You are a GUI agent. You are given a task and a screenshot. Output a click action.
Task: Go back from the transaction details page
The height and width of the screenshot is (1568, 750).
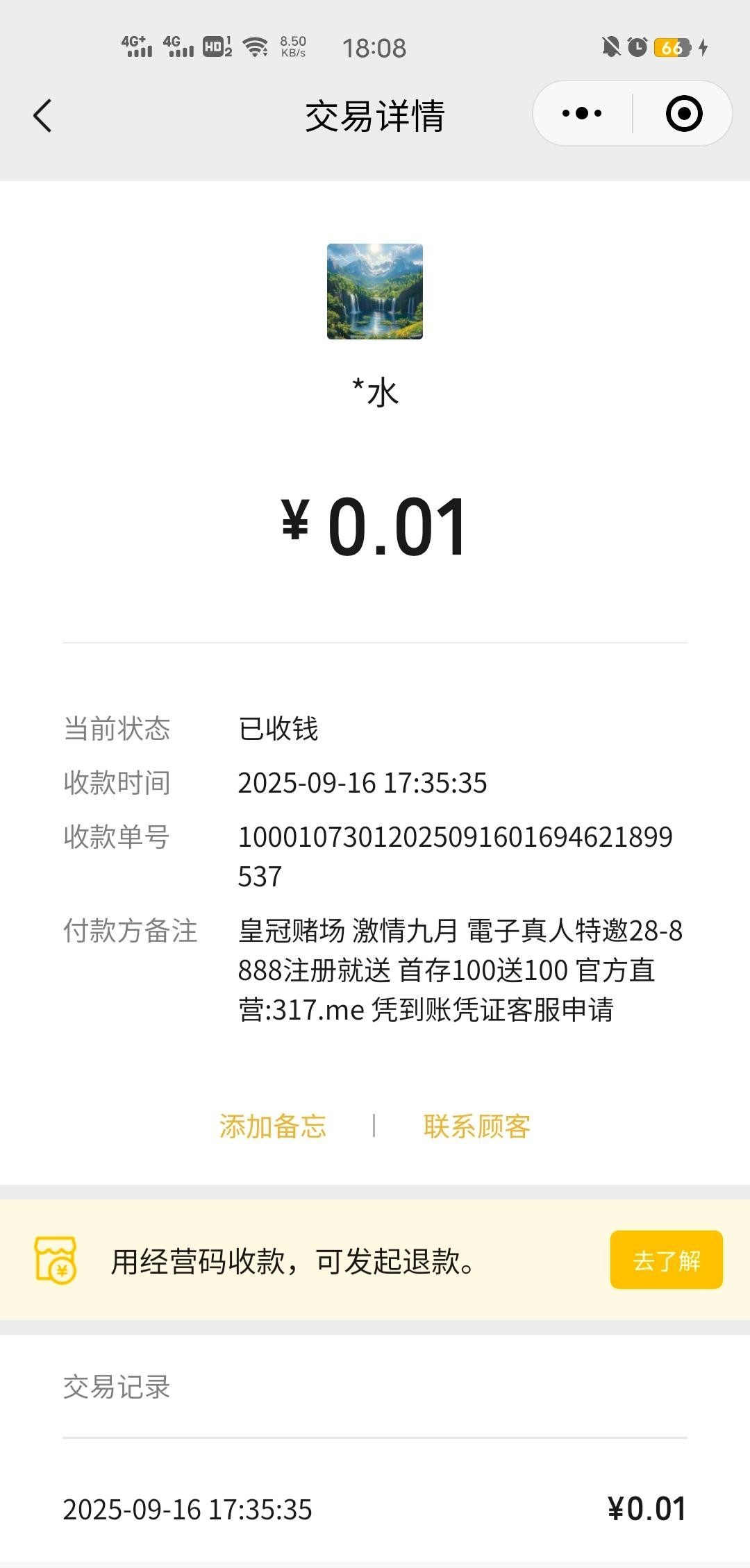pyautogui.click(x=43, y=115)
